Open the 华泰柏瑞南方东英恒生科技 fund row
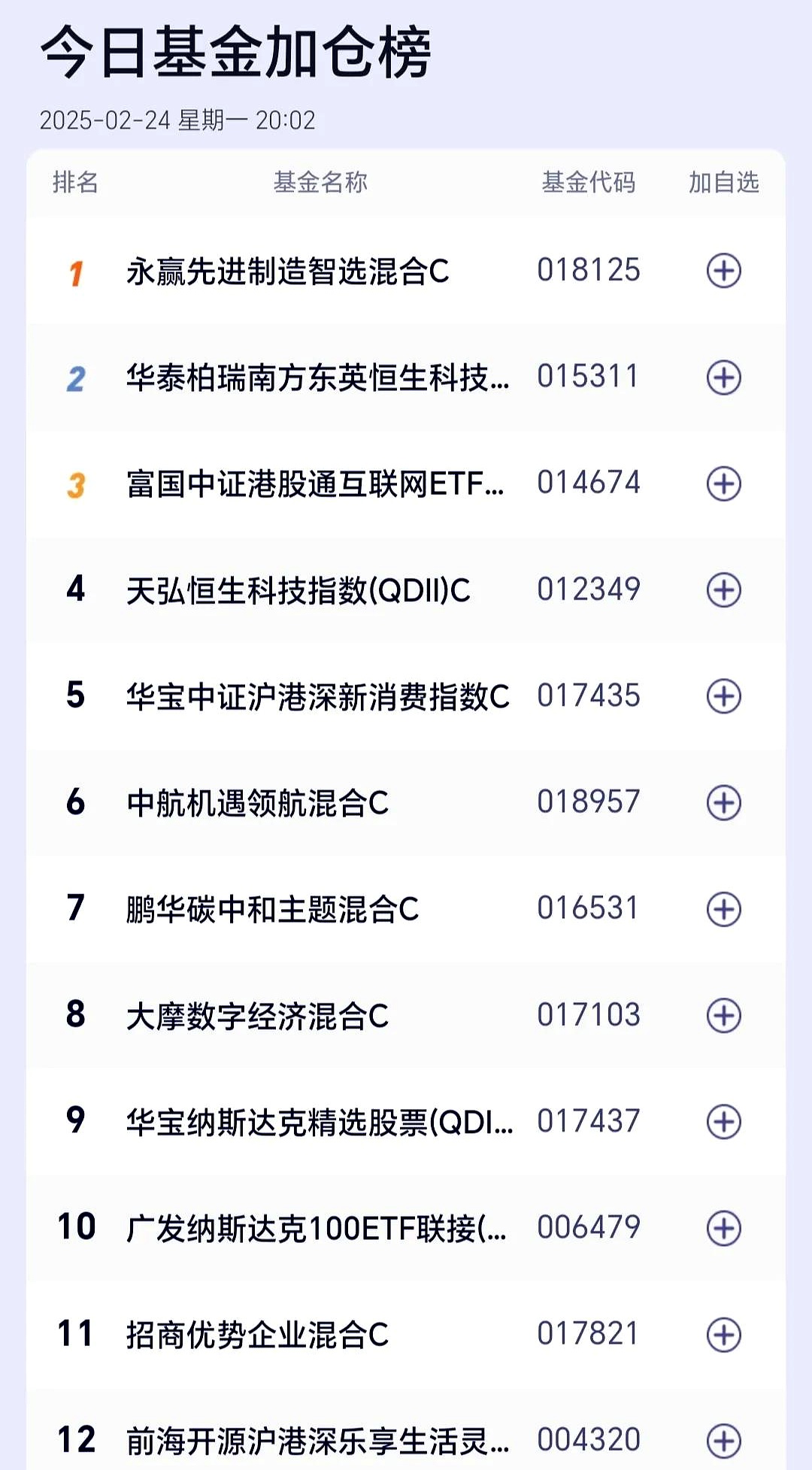Viewport: 812px width, 1470px height. coord(317,377)
